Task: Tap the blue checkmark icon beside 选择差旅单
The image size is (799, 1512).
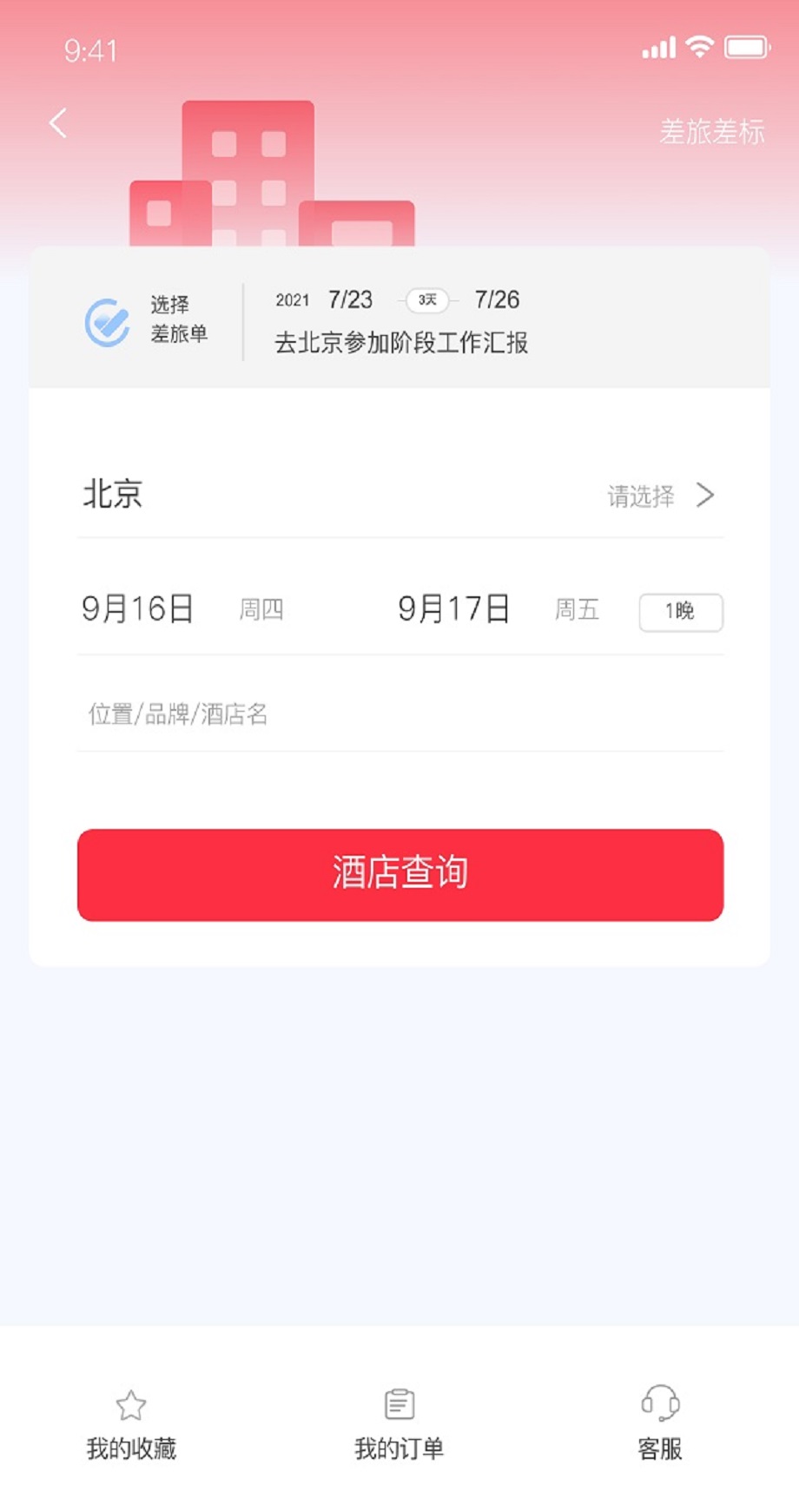Action: (x=108, y=319)
